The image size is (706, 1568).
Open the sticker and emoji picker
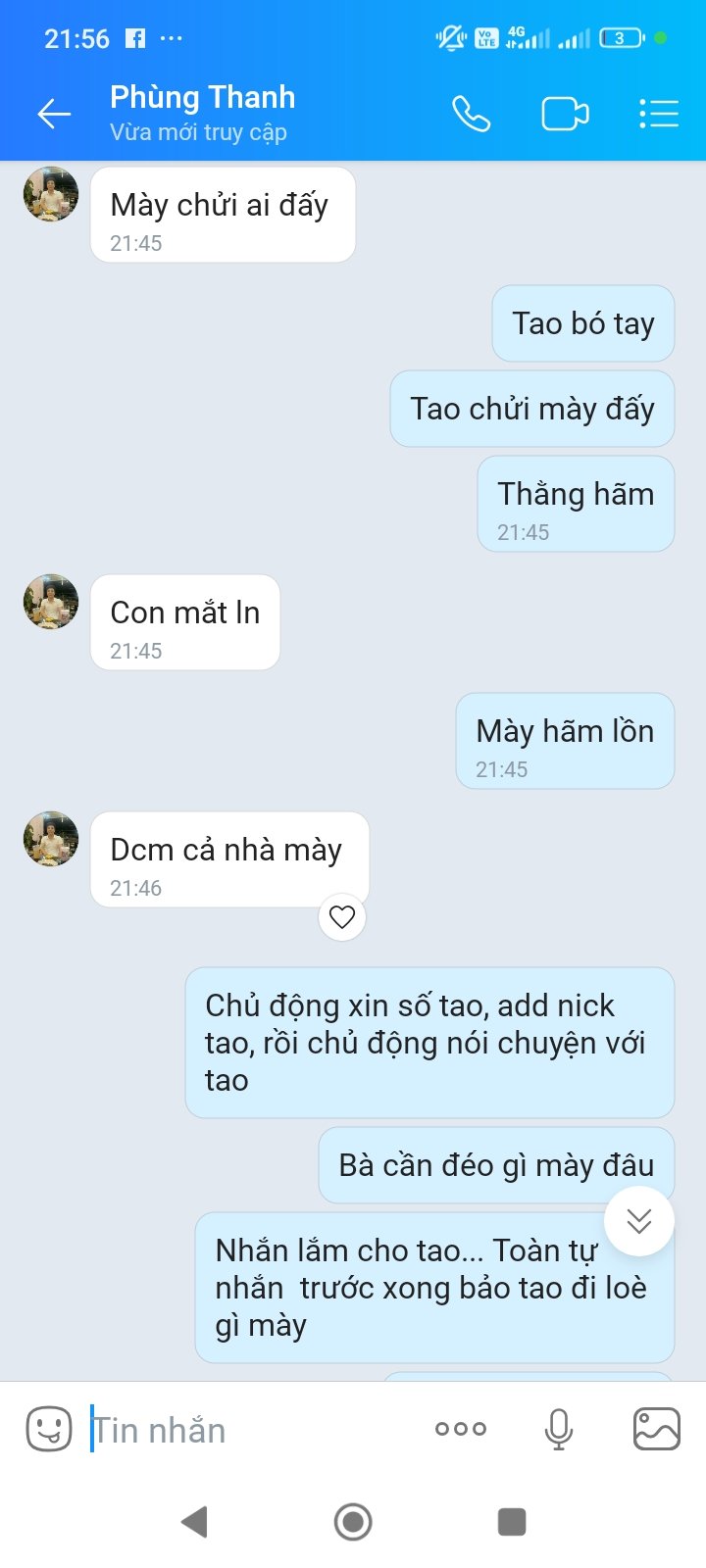[x=49, y=1429]
